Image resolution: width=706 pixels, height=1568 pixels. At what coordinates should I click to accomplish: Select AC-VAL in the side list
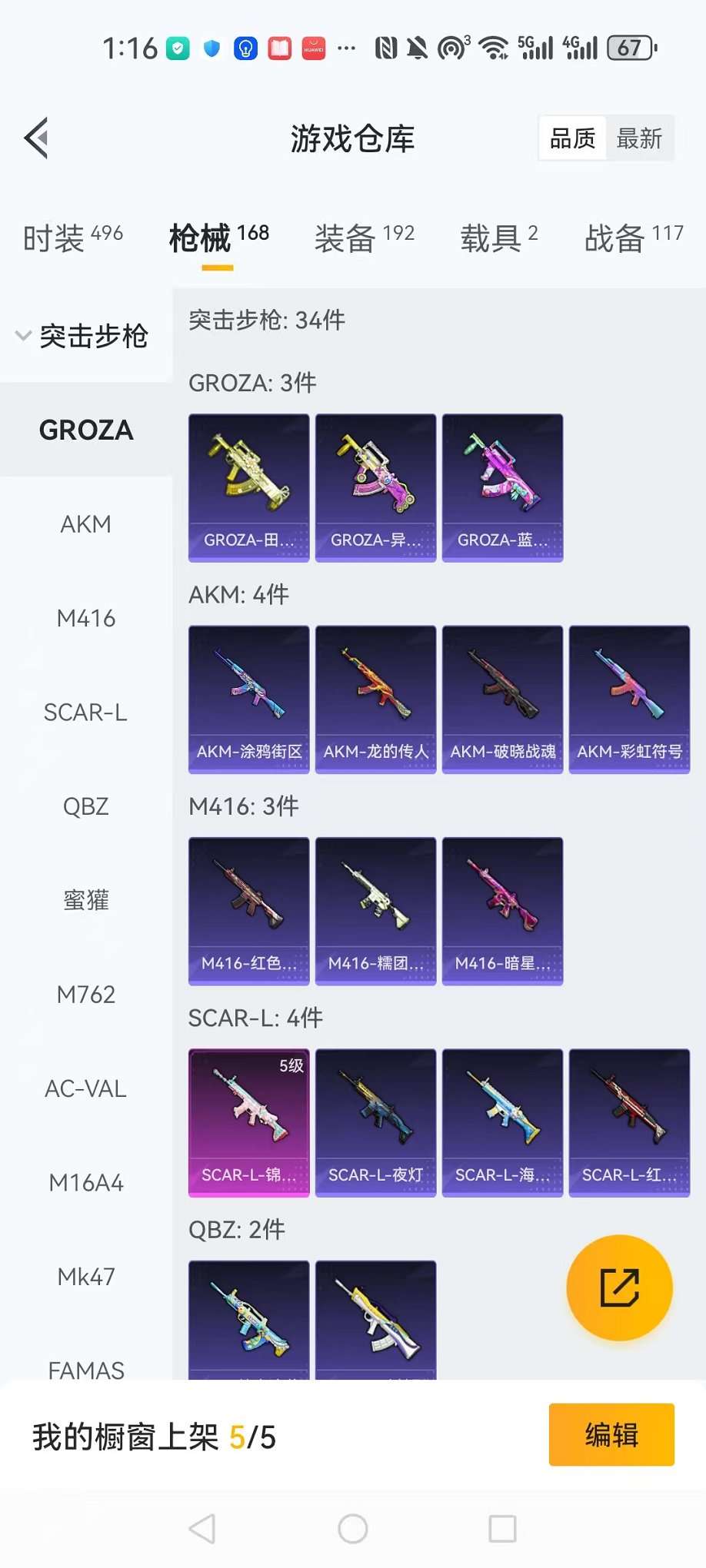86,1088
